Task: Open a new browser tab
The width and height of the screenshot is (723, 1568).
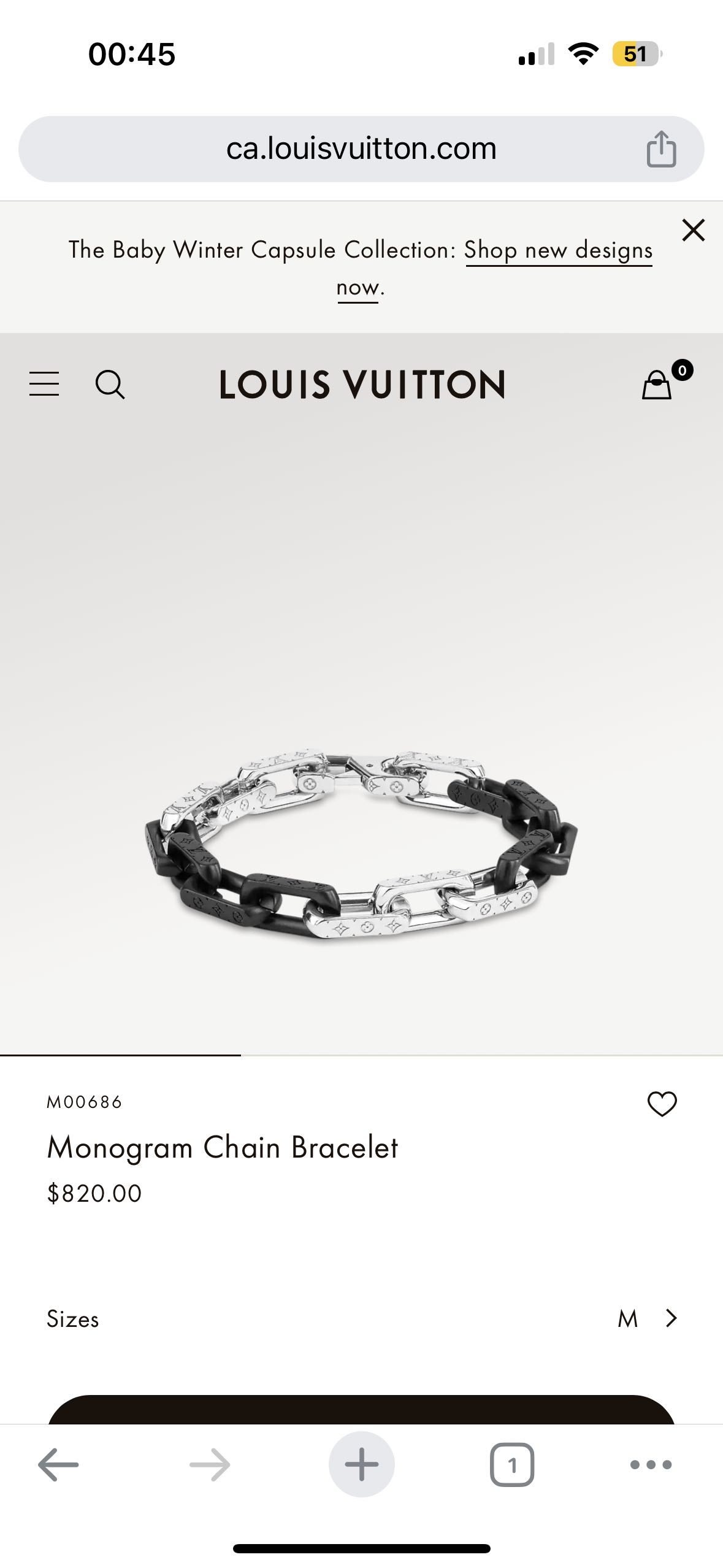Action: (x=361, y=1465)
